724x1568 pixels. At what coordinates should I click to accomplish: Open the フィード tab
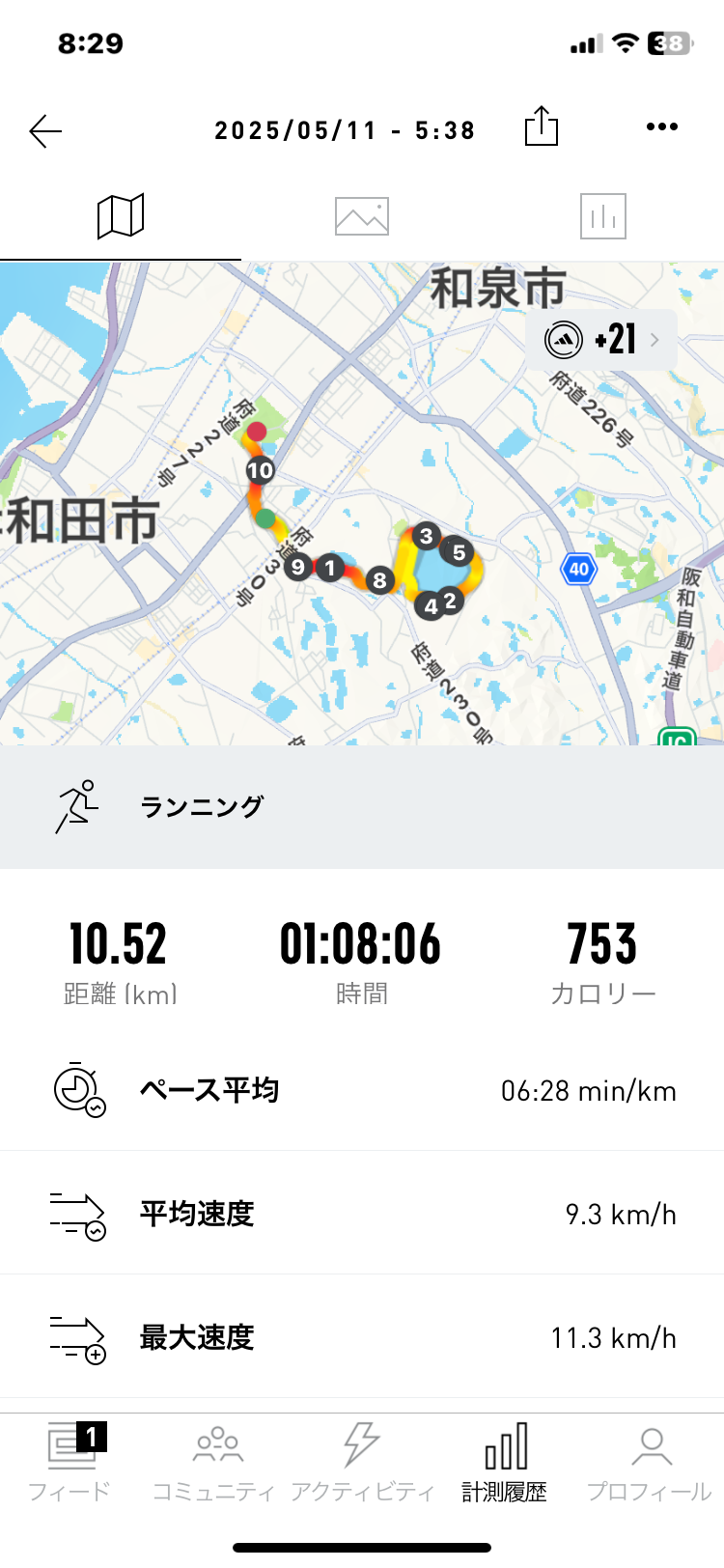[70, 1462]
